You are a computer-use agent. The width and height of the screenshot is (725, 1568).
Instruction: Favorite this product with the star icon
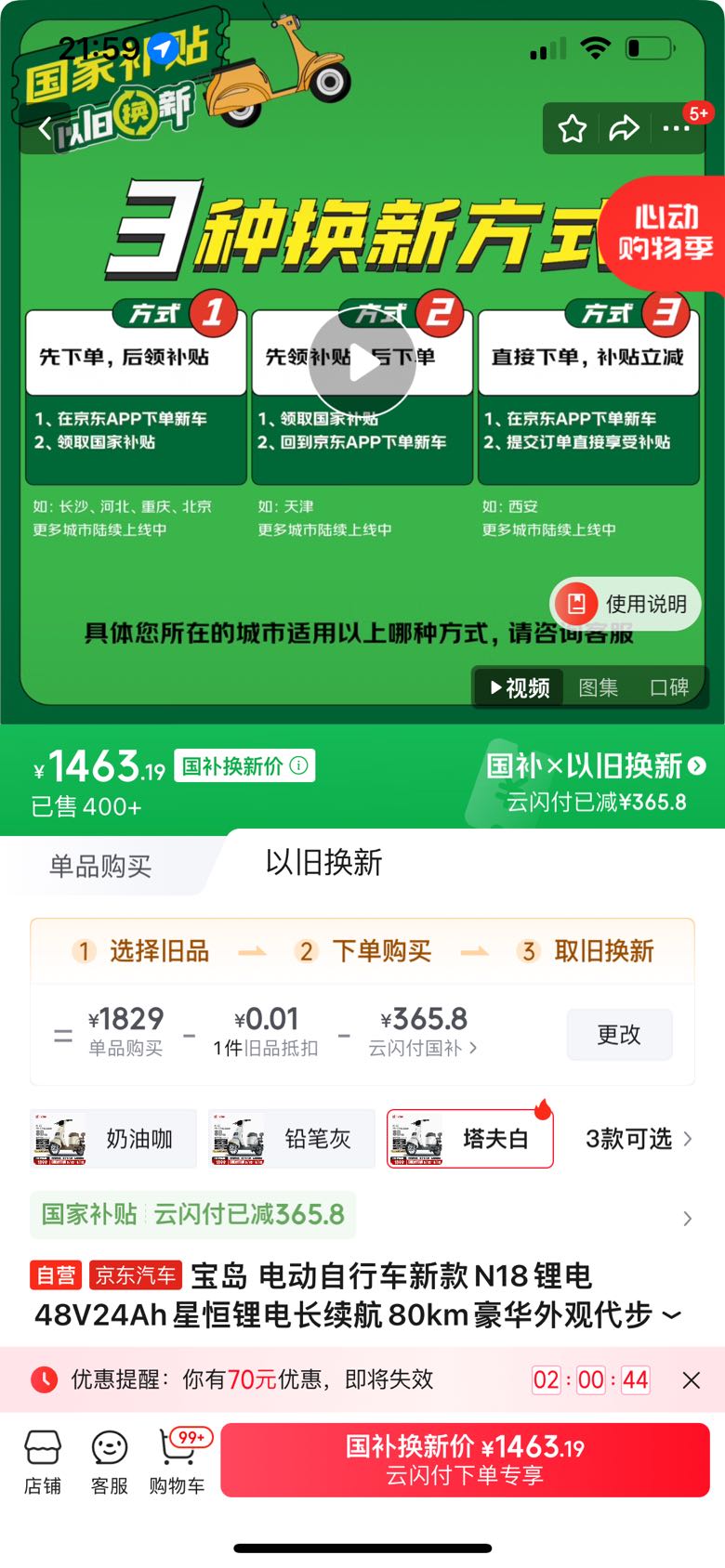coord(572,128)
